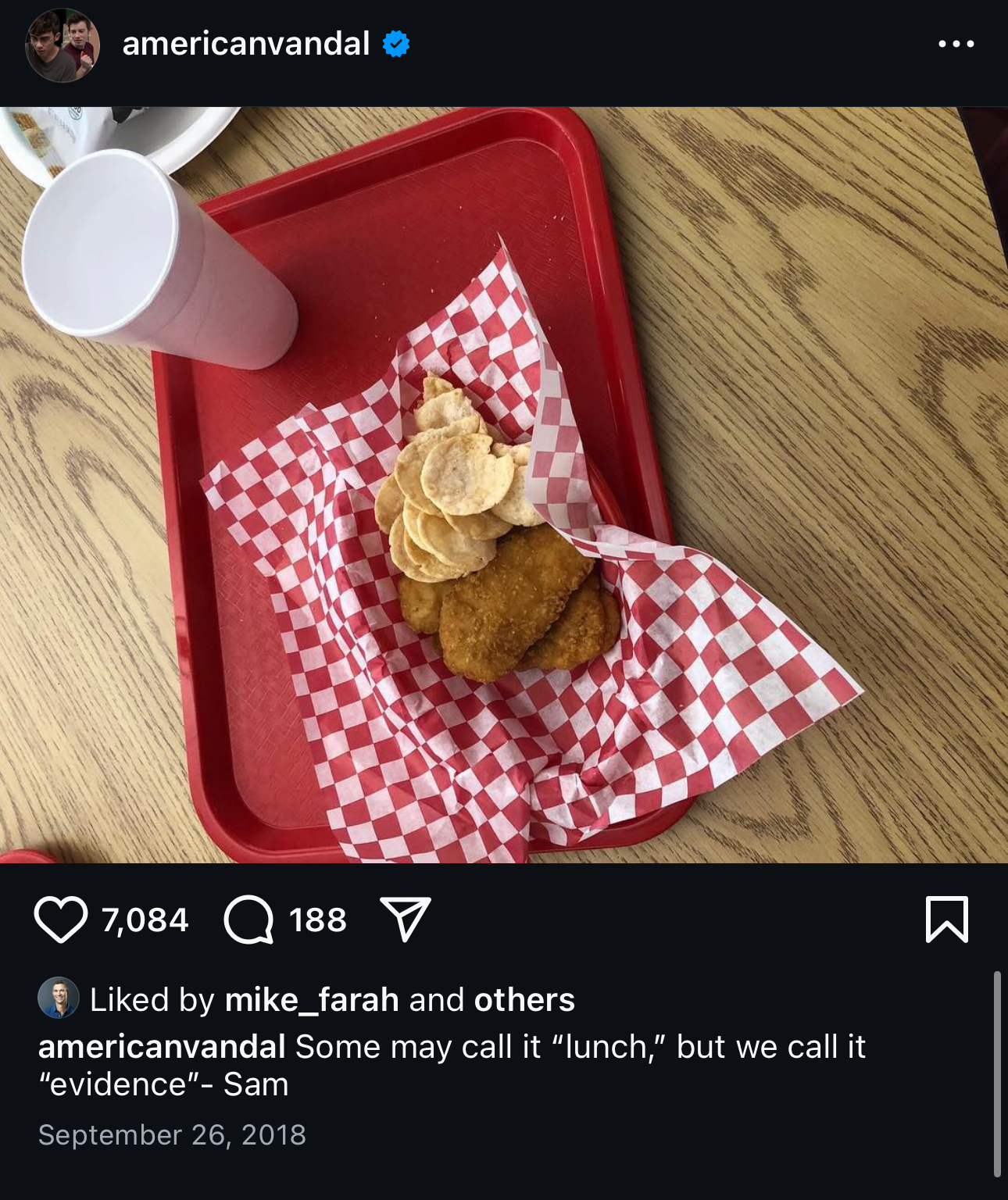Like this post with the heart icon
1008x1200 pixels.
[61, 920]
